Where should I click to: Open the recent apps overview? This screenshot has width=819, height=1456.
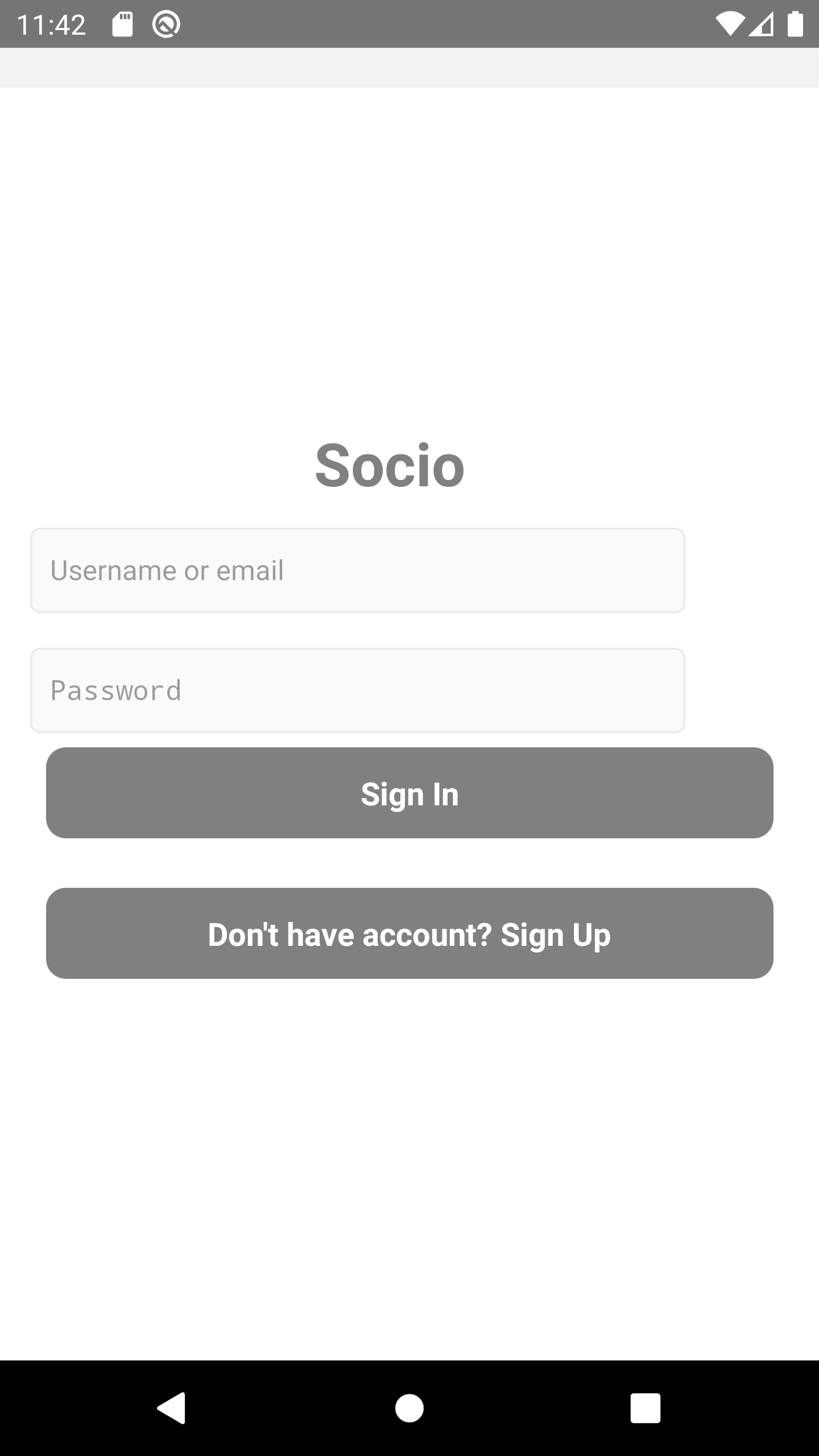(x=645, y=1408)
